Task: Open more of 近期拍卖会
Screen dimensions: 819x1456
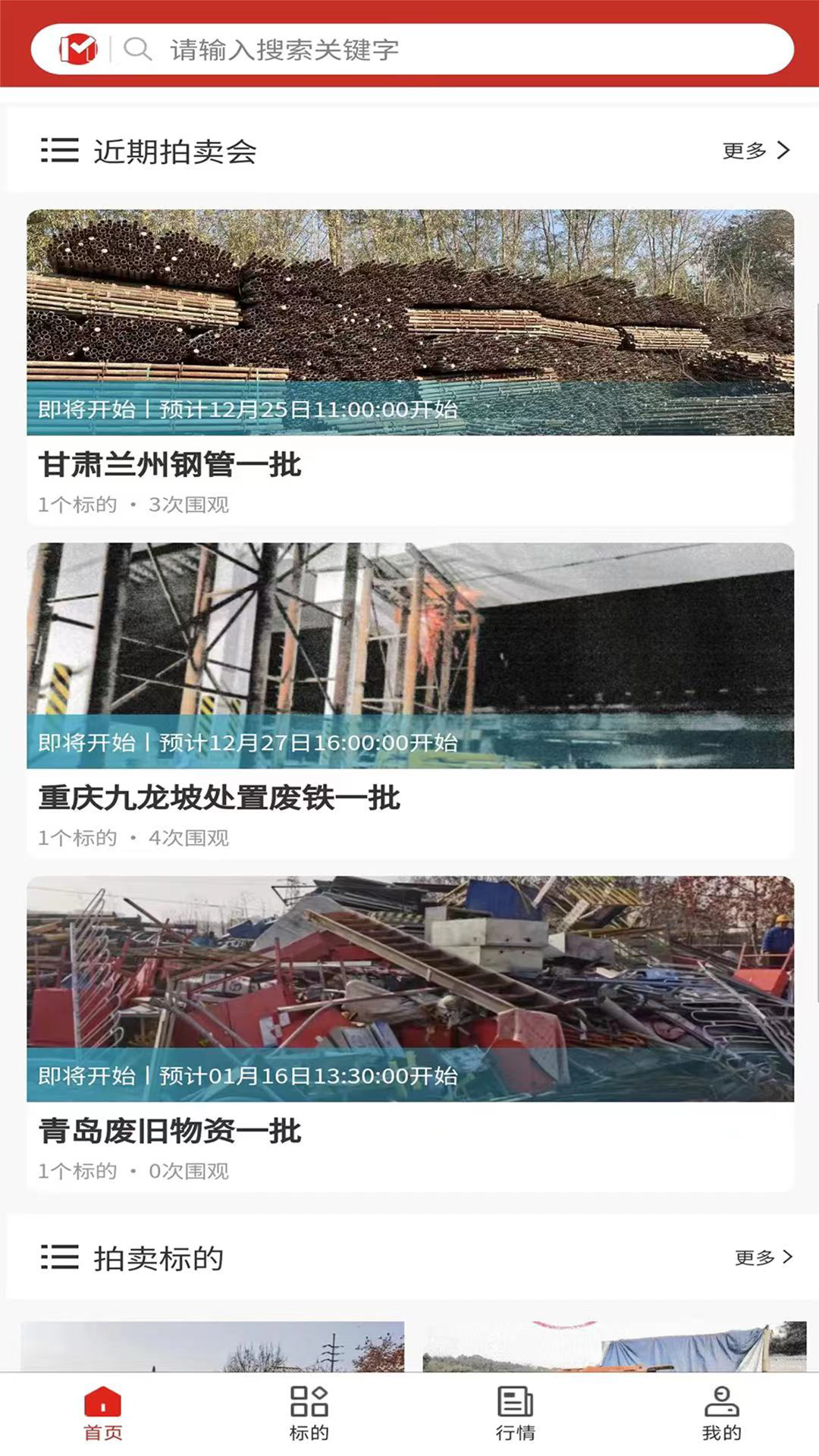Action: 755,151
